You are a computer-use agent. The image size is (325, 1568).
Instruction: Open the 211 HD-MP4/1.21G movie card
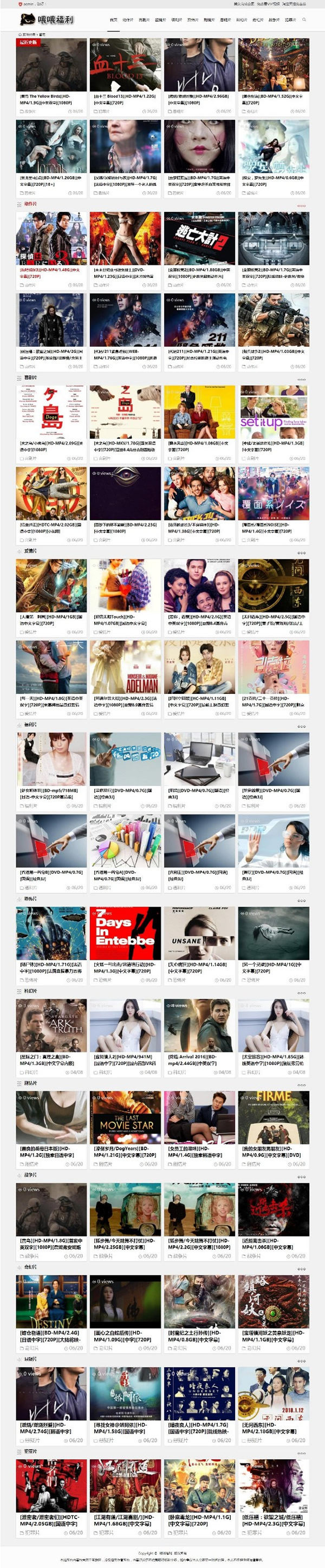[x=199, y=320]
